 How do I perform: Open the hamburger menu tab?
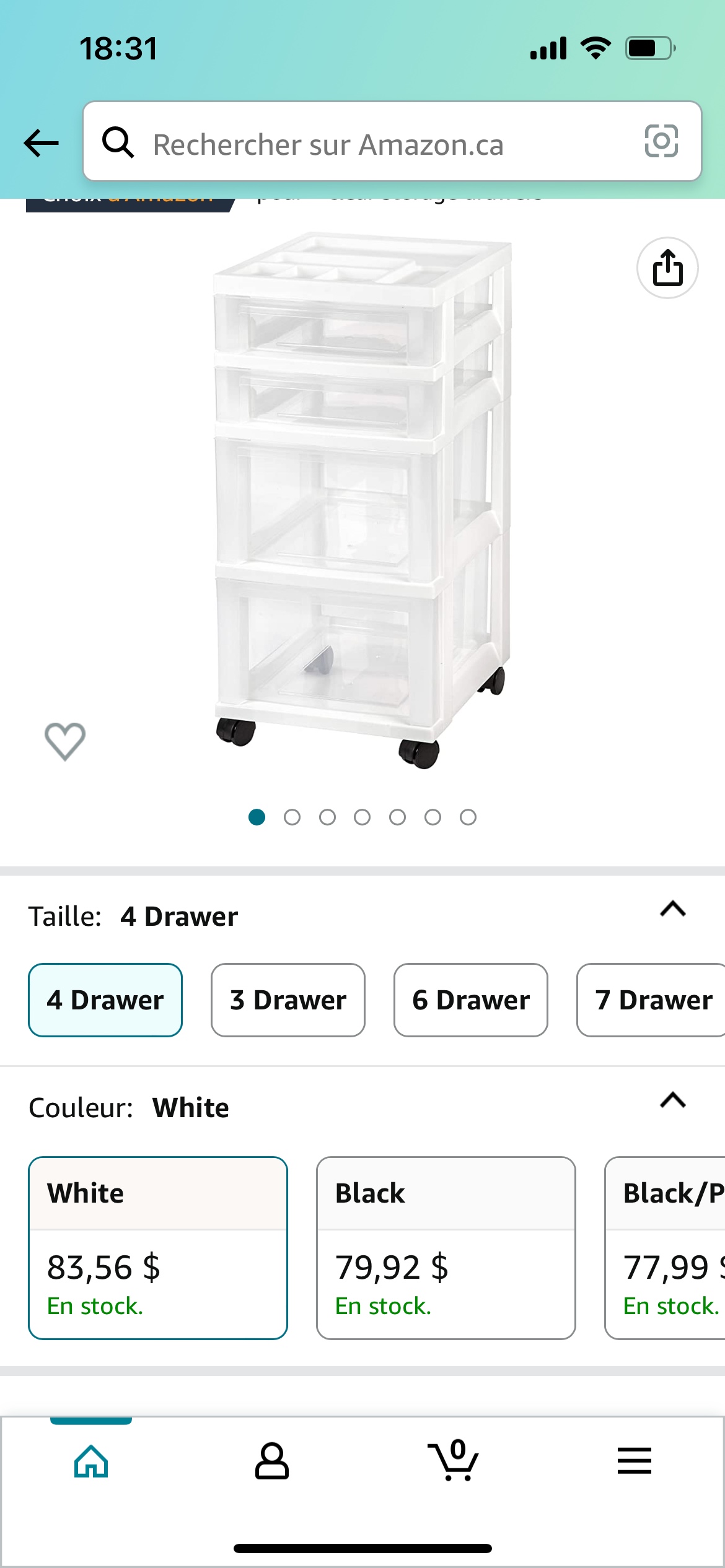634,1461
